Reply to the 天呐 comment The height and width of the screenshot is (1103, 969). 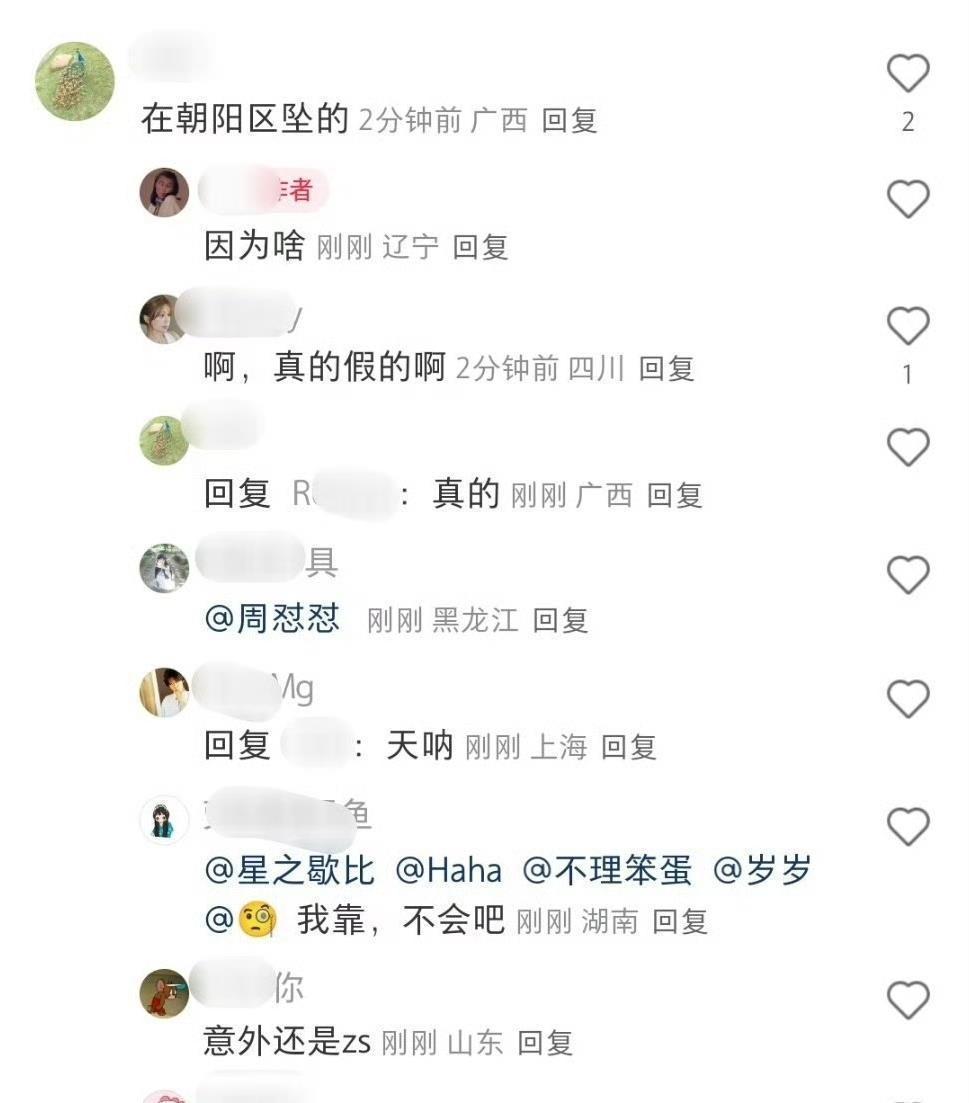click(x=629, y=747)
